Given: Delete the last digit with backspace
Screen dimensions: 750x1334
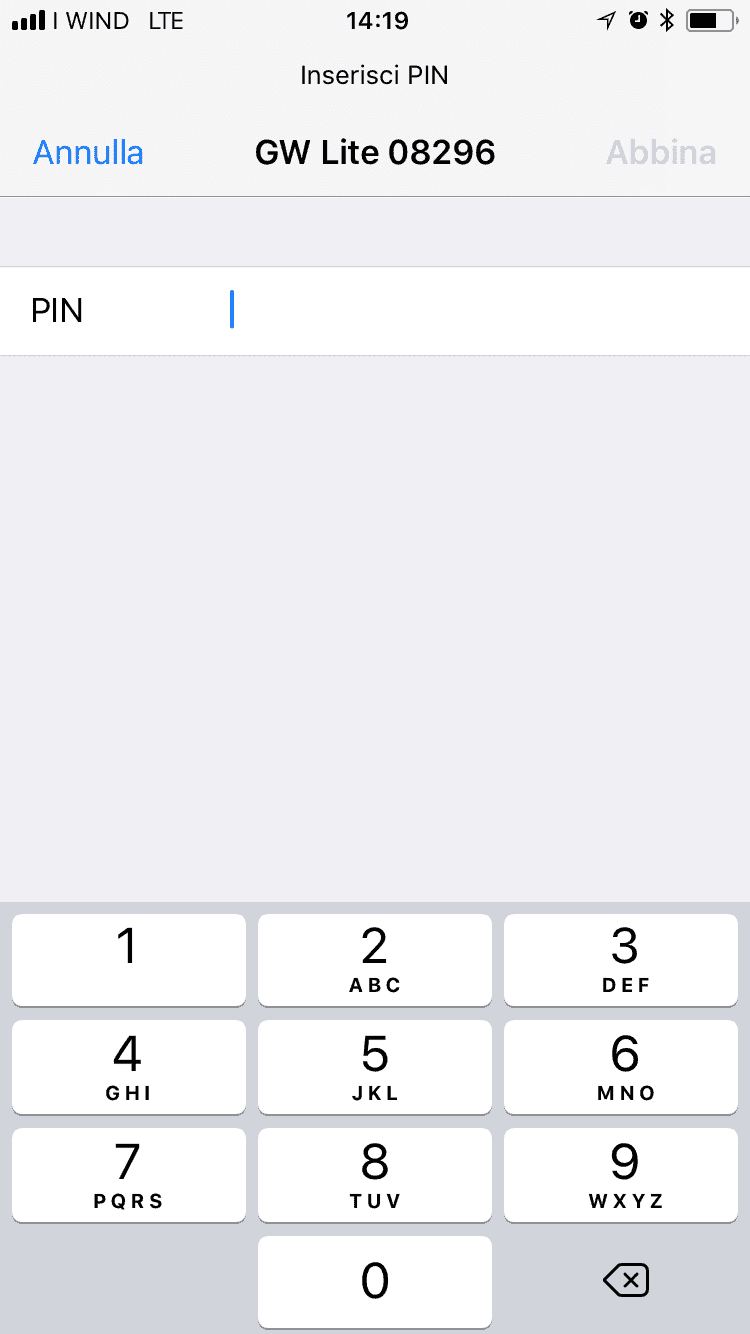Looking at the screenshot, I should pos(626,1281).
